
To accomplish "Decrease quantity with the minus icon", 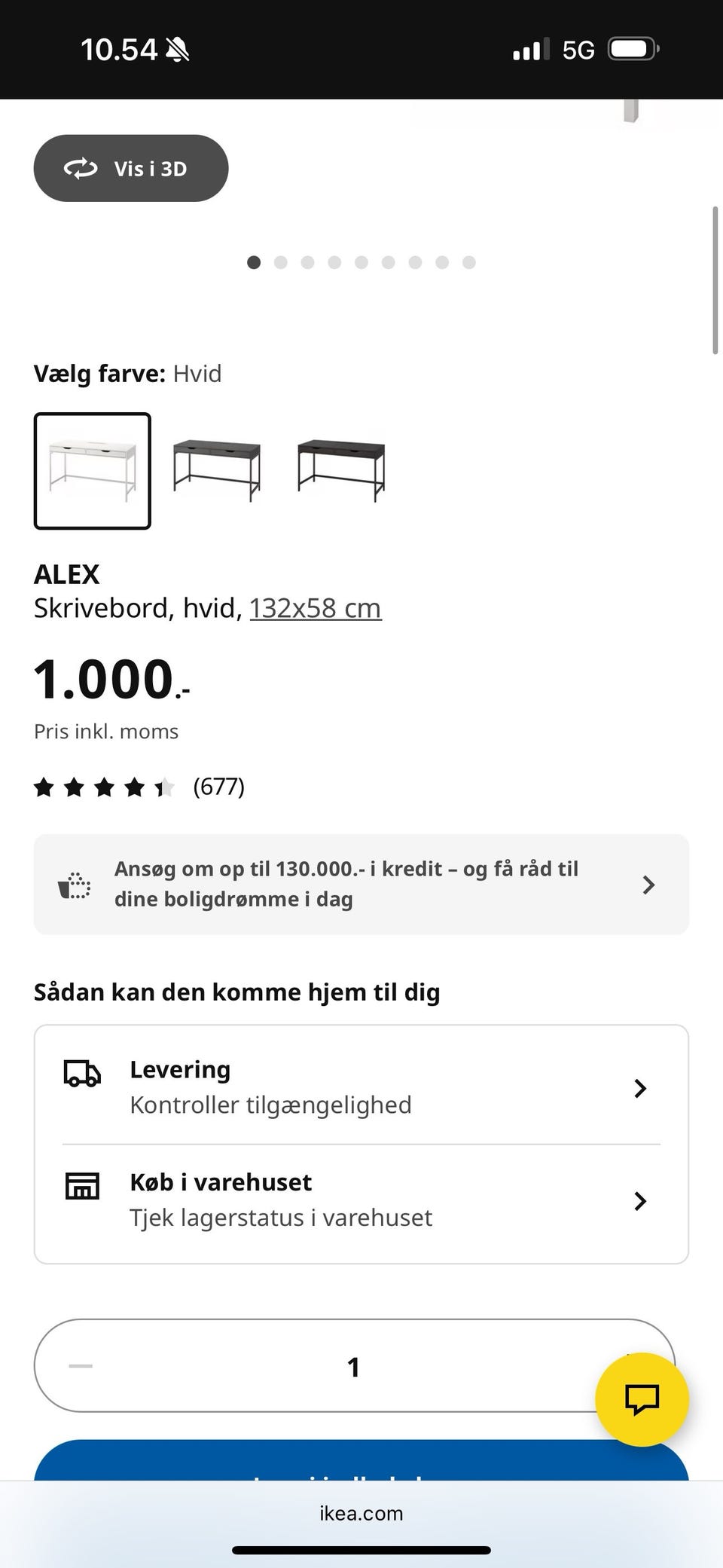I will click(x=81, y=1366).
